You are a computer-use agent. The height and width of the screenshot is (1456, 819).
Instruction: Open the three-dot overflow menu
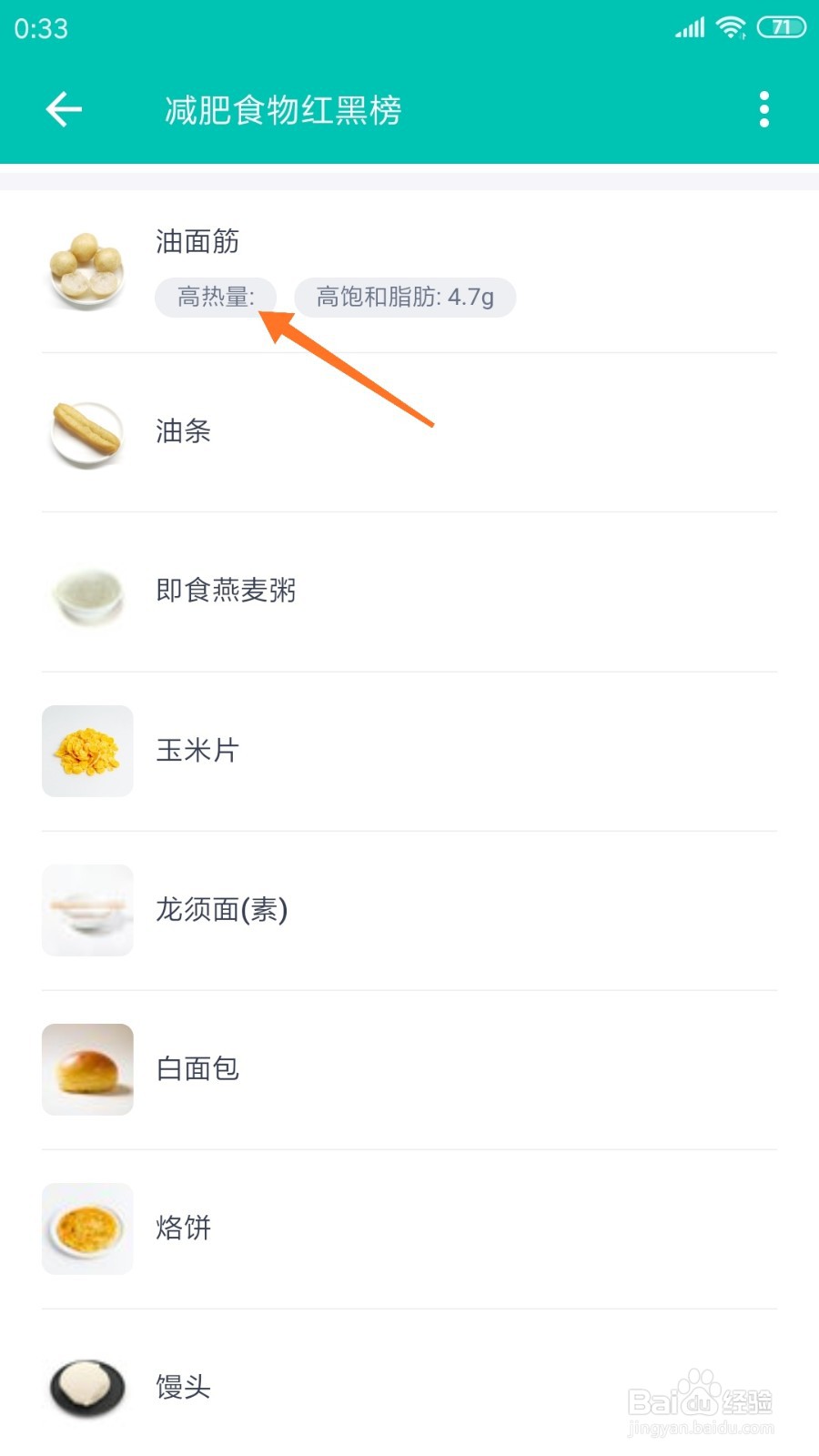764,109
